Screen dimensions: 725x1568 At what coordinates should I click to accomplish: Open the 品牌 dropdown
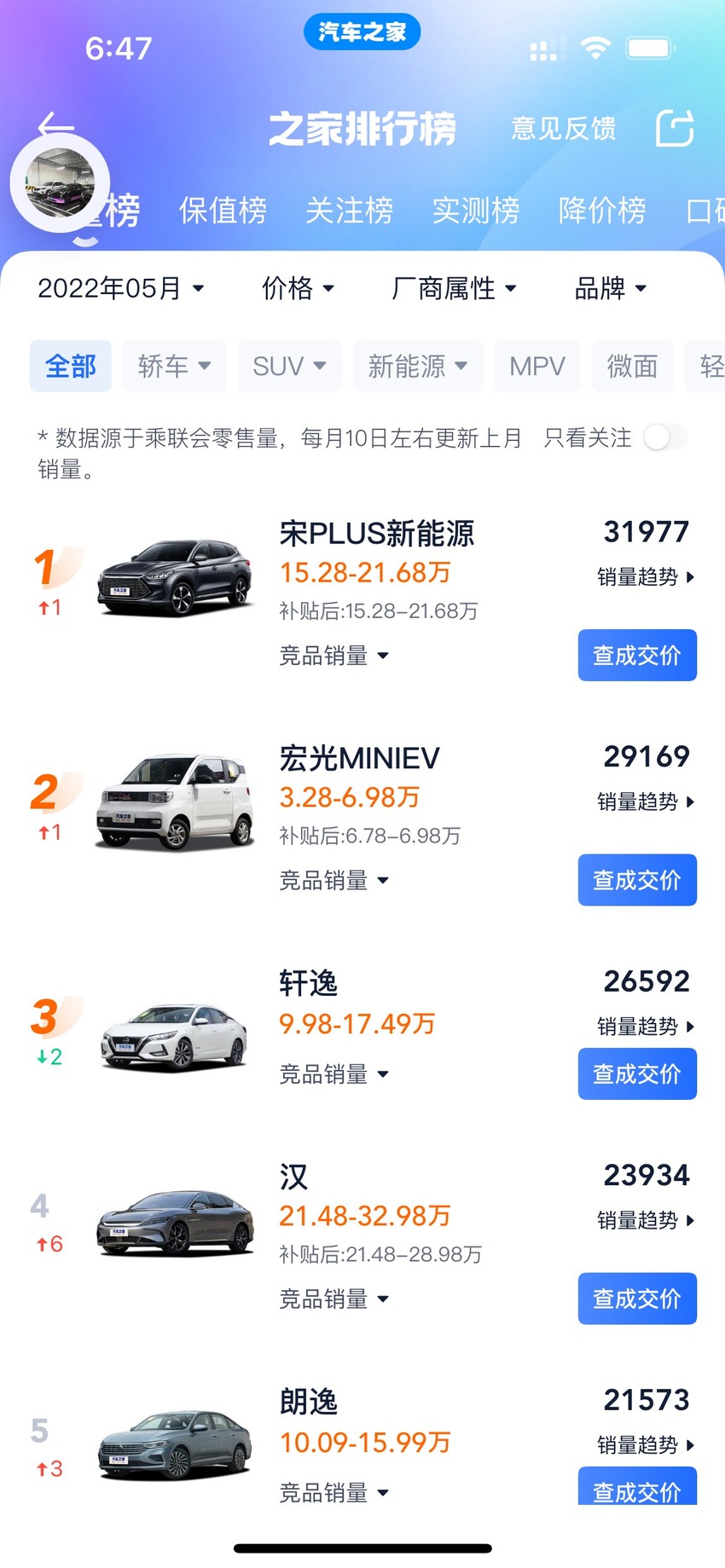[610, 288]
